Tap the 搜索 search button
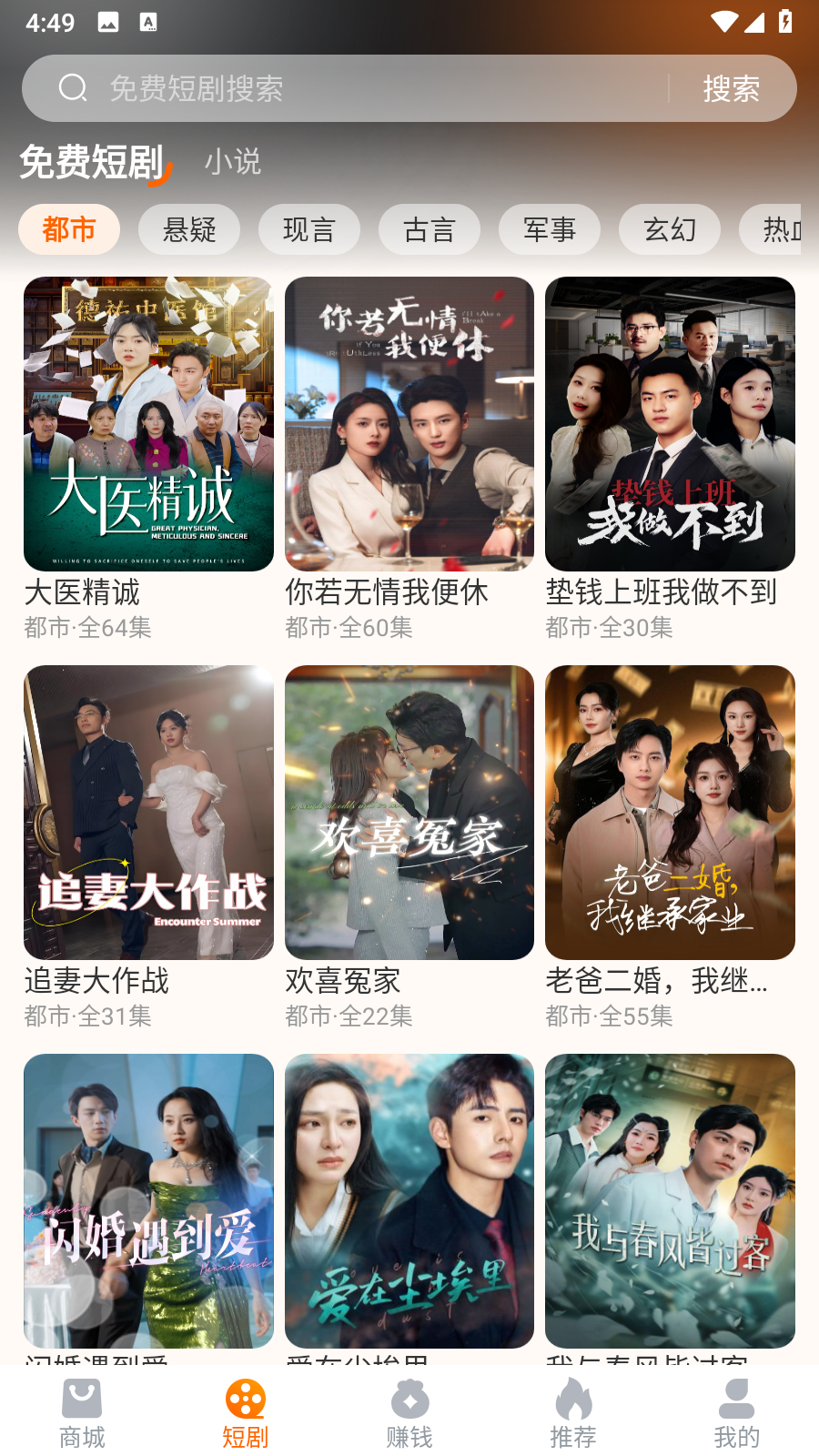 tap(733, 88)
